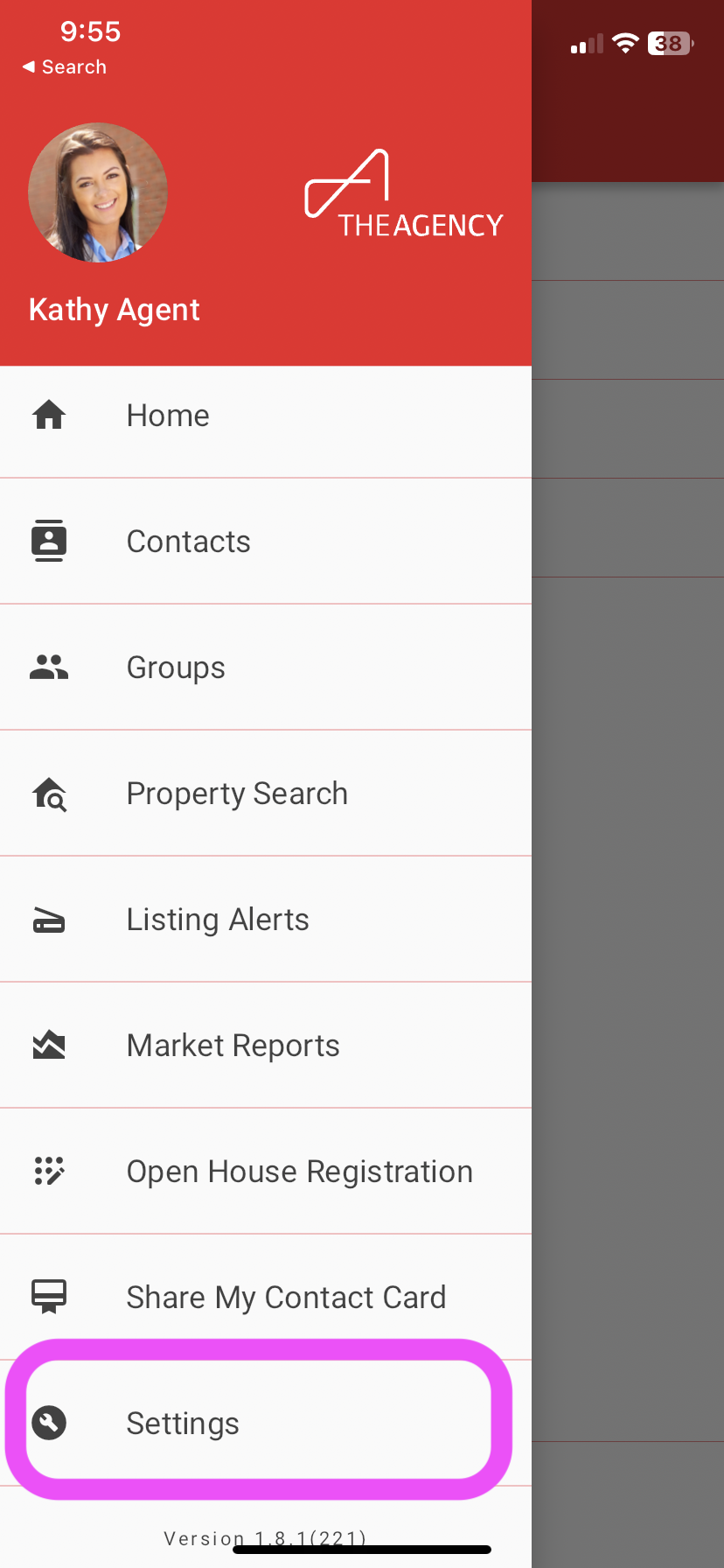724x1568 pixels.
Task: Open the Groups section
Action: pos(176,668)
